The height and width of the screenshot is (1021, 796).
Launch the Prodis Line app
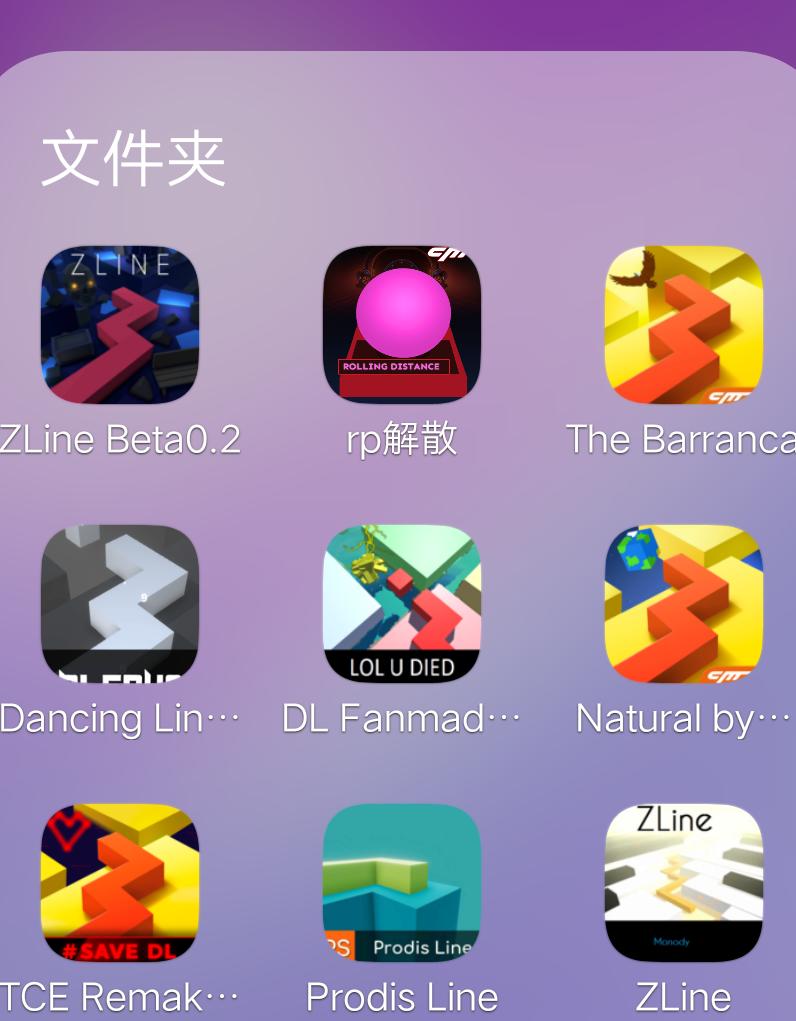click(402, 882)
